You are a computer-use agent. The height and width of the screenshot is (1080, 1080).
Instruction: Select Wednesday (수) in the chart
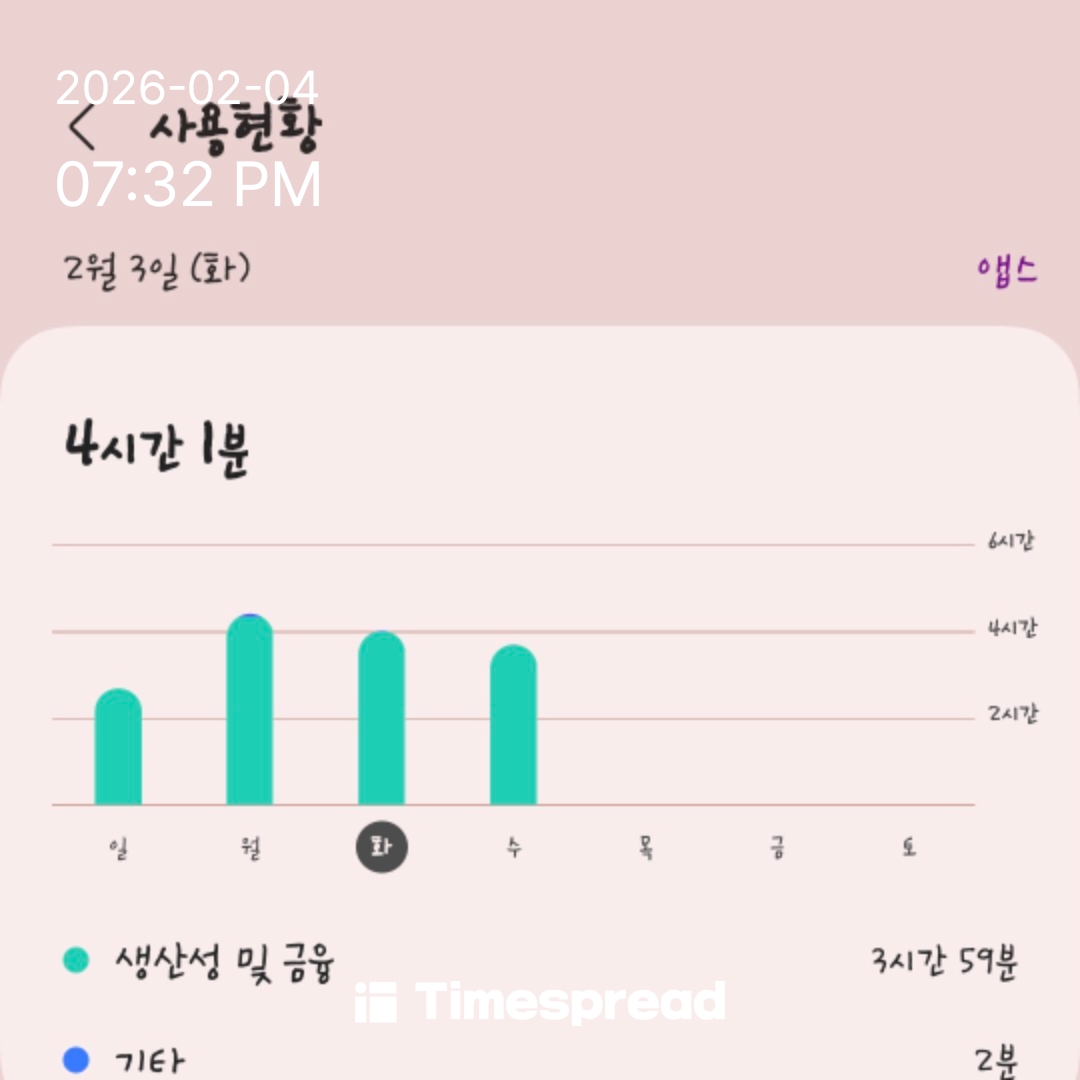coord(513,849)
